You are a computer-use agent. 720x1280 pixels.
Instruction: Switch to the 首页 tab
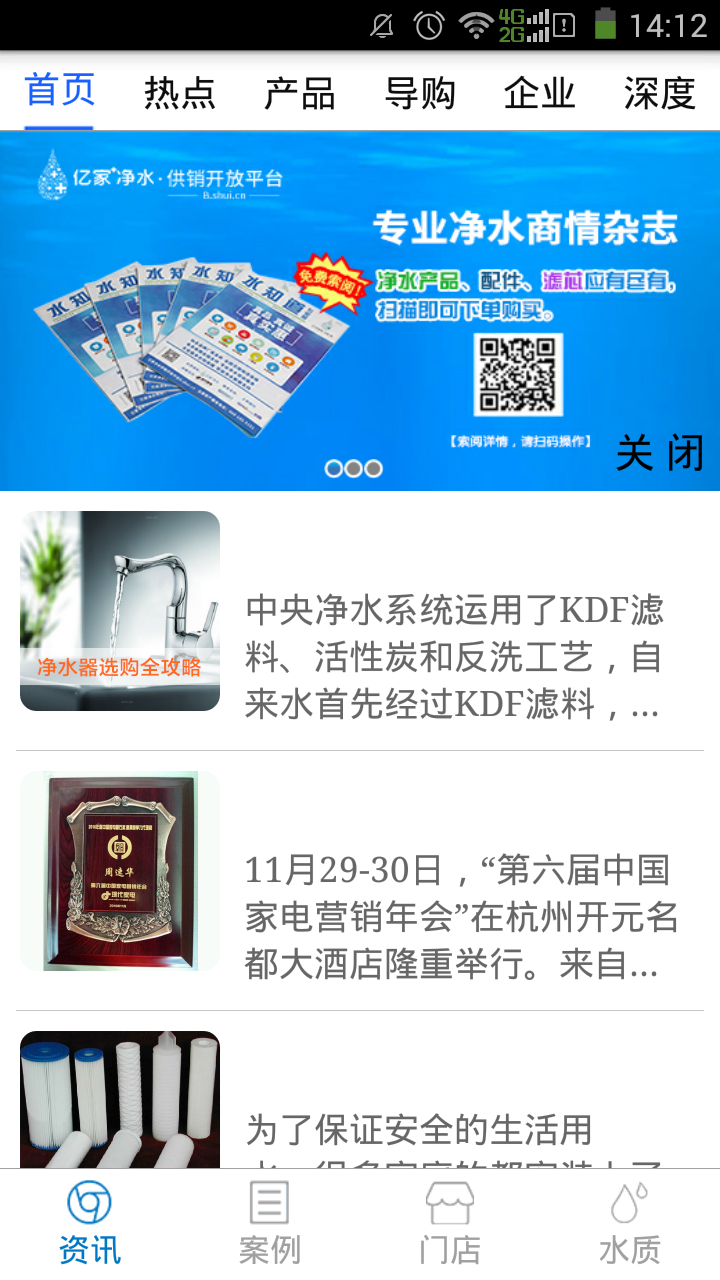pyautogui.click(x=59, y=92)
